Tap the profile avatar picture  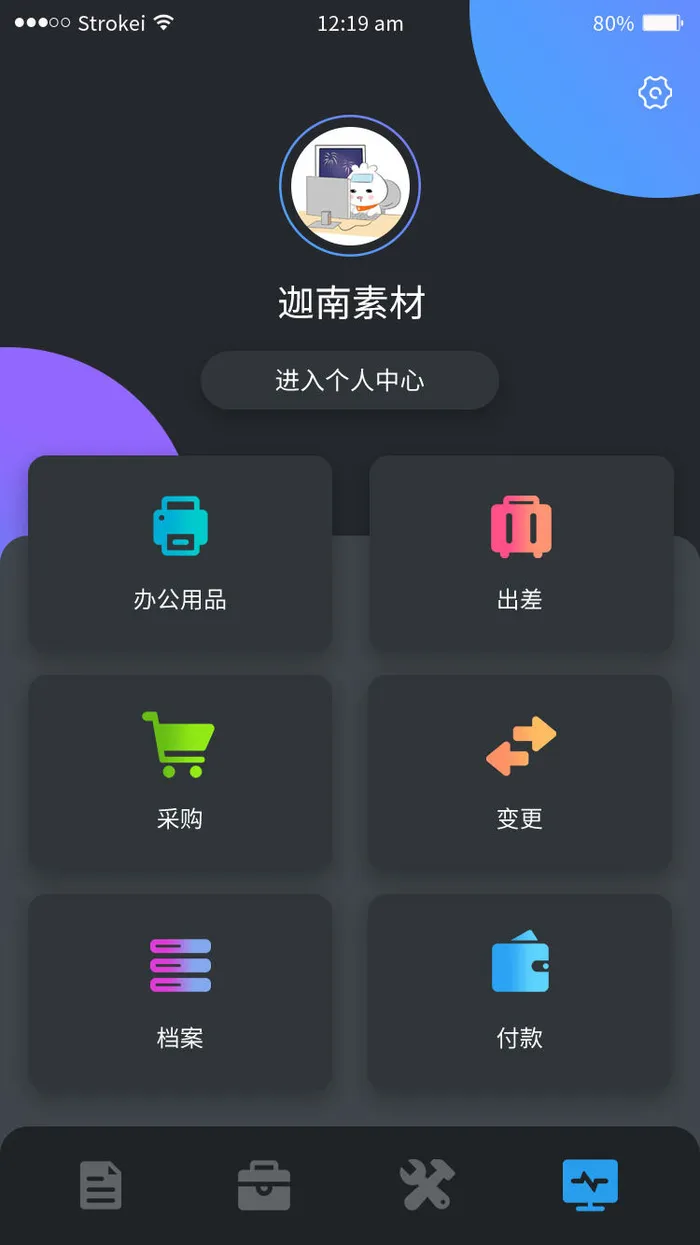[350, 186]
